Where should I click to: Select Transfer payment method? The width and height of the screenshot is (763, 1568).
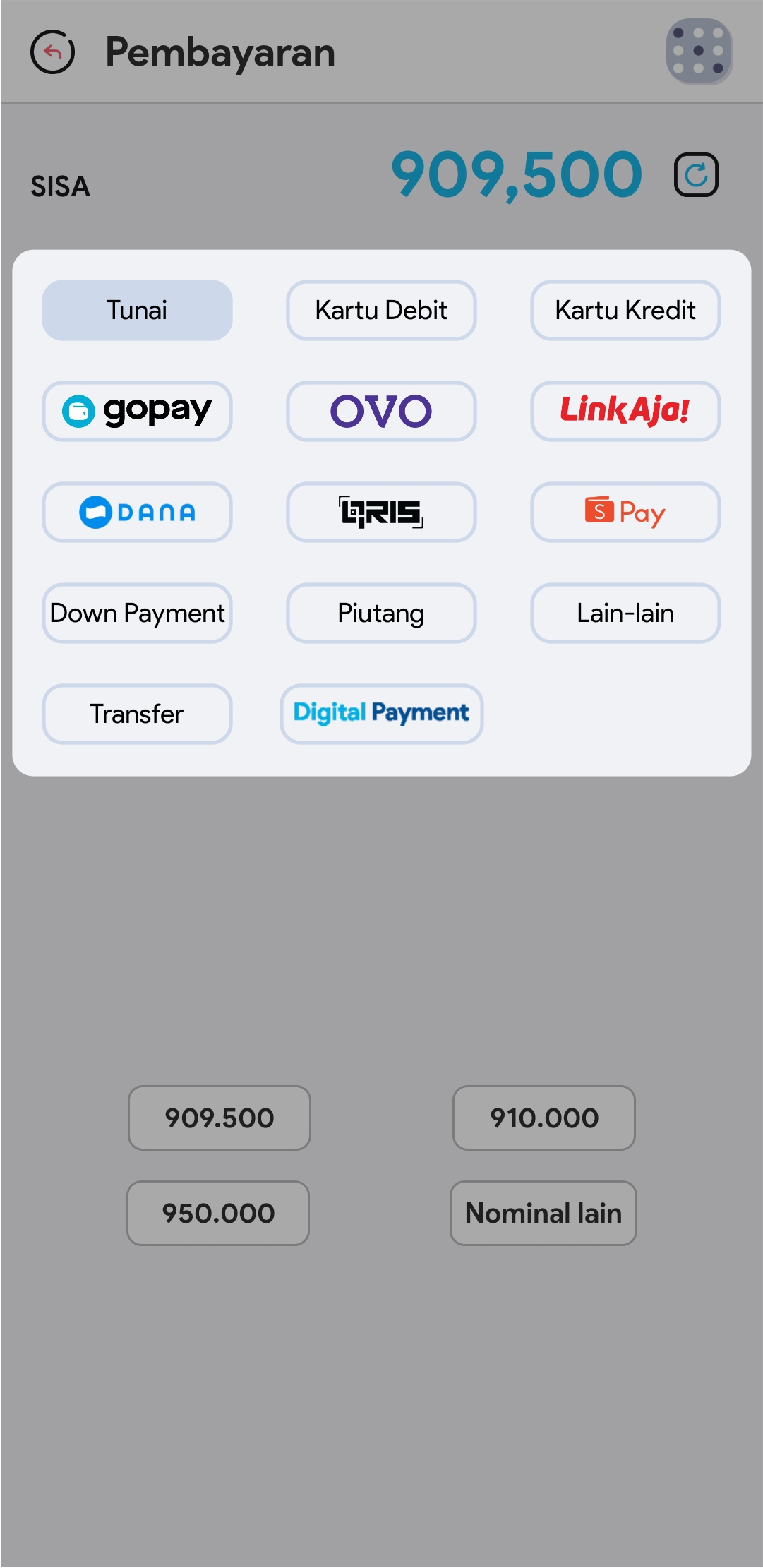137,714
